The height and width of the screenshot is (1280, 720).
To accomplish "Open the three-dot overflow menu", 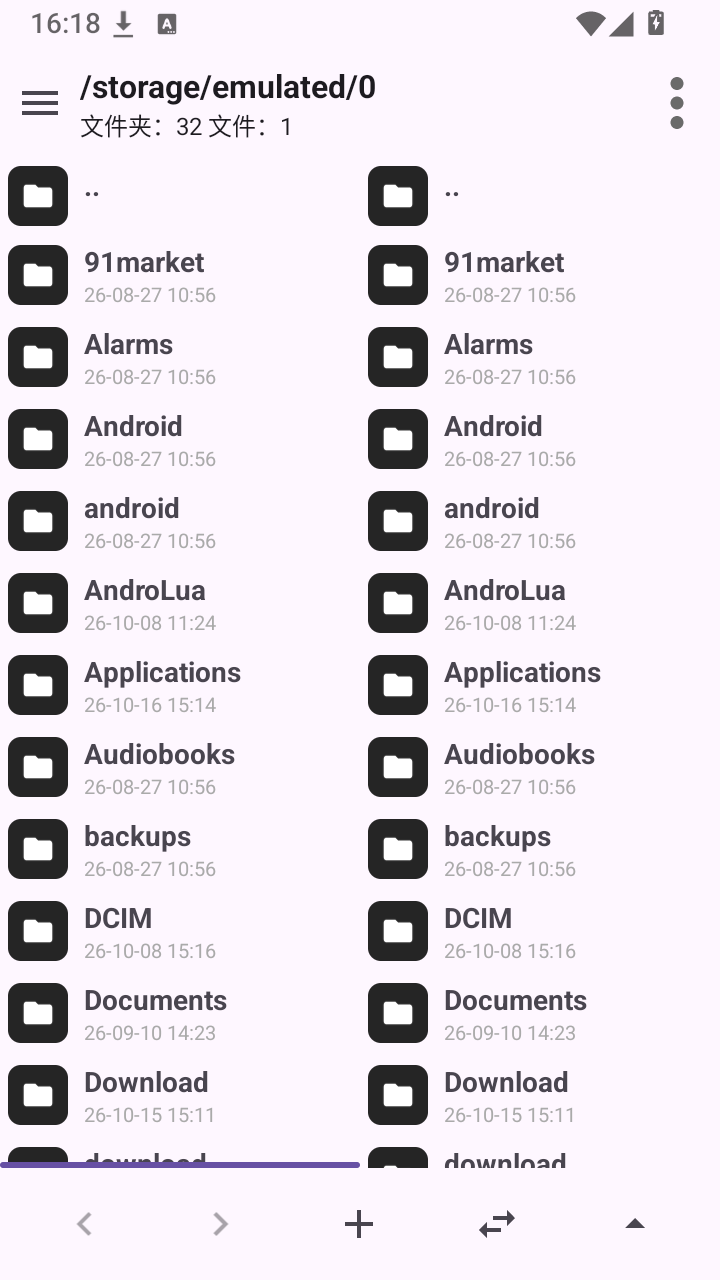I will [677, 103].
